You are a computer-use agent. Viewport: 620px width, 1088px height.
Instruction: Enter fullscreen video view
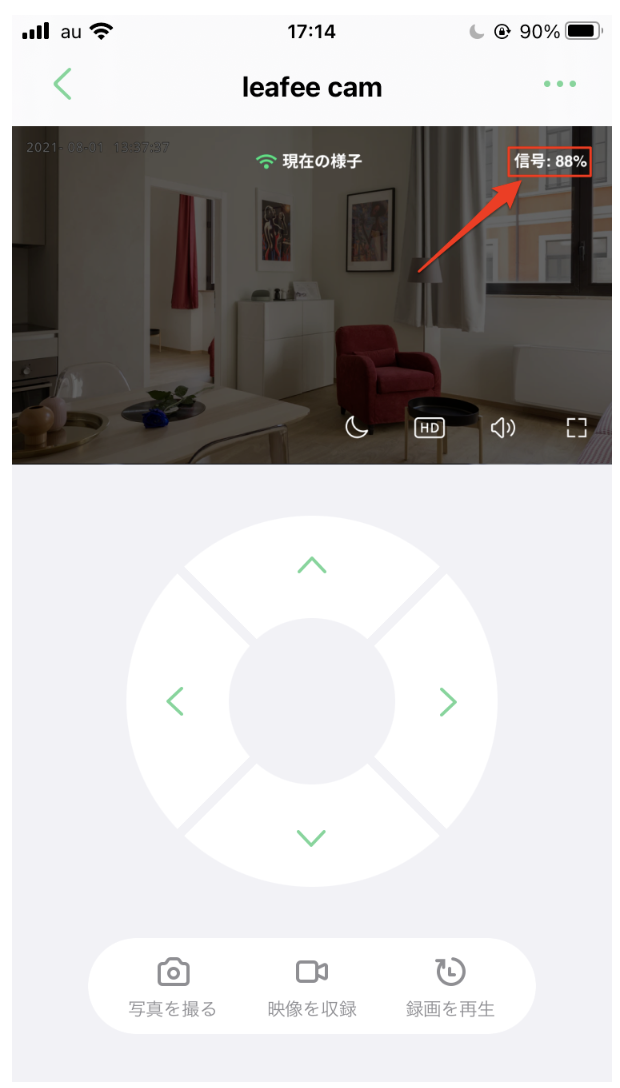point(576,428)
